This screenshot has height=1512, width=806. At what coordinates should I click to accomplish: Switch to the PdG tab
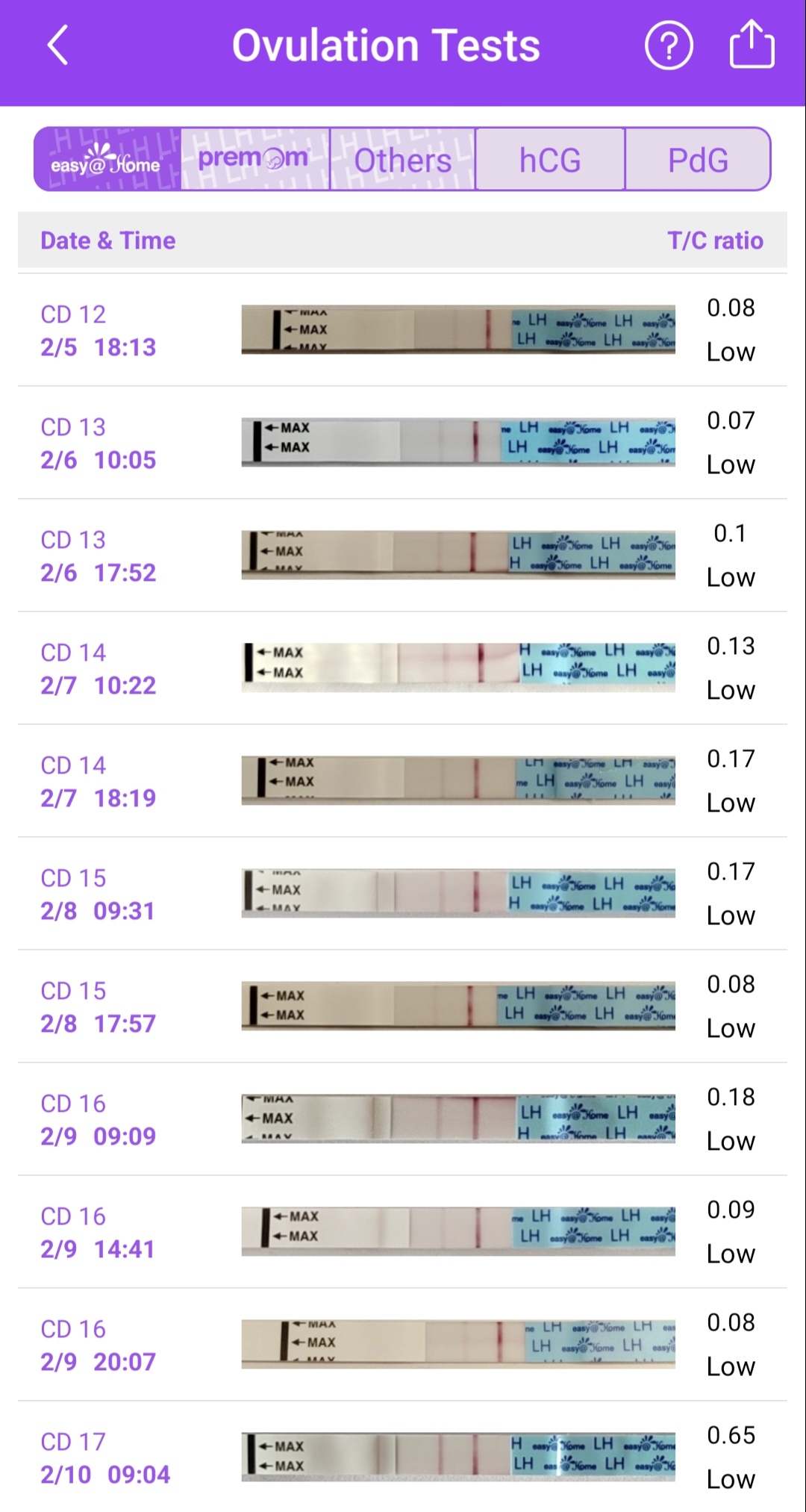(698, 159)
